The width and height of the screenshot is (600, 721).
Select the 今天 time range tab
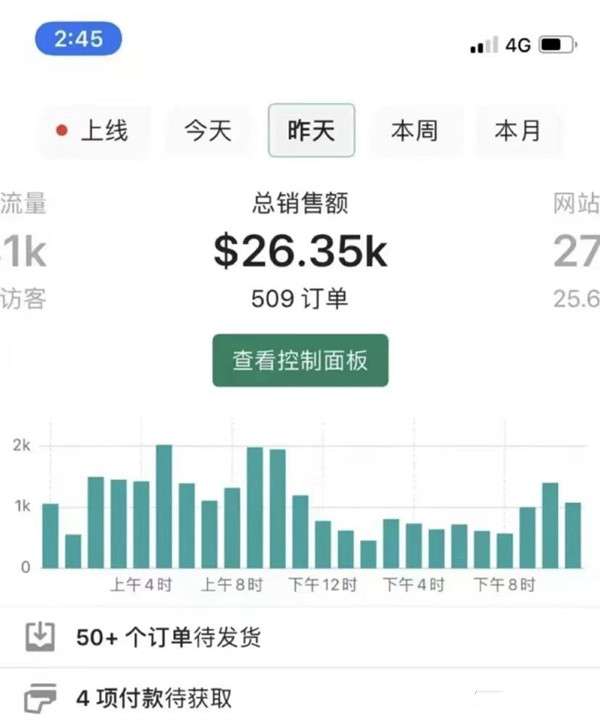click(207, 131)
